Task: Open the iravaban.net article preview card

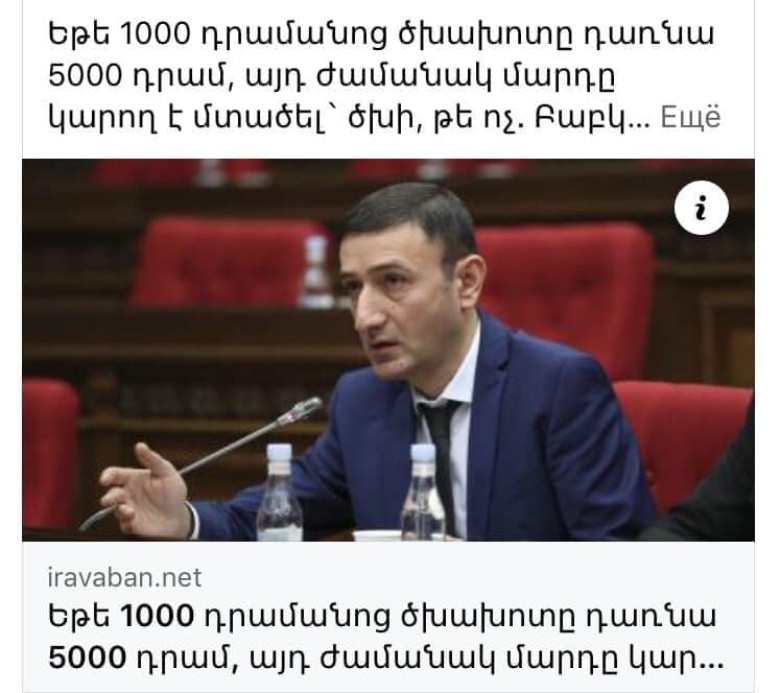Action: pyautogui.click(x=388, y=619)
